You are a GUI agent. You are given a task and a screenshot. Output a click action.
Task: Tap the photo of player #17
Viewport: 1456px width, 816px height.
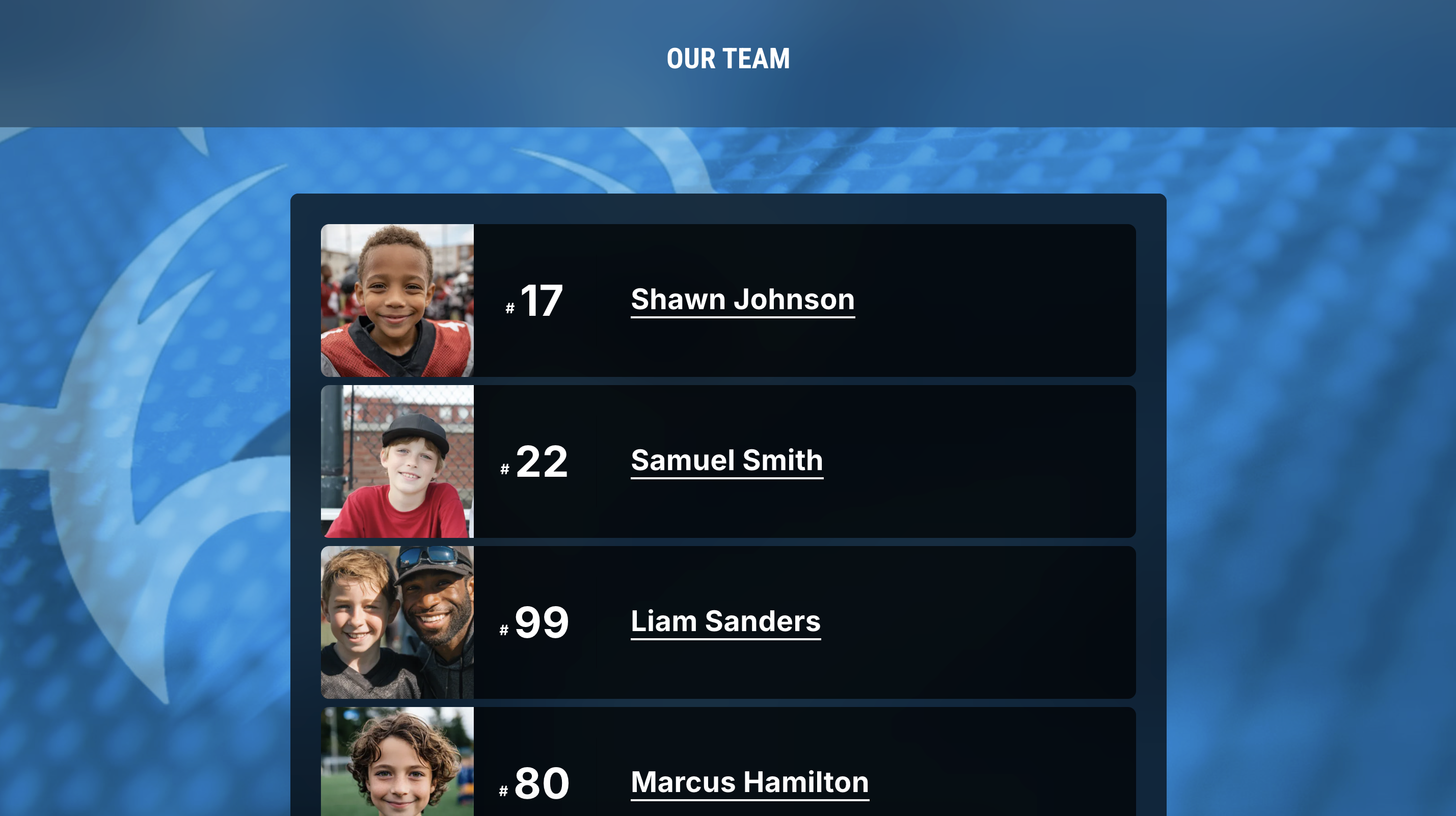(397, 301)
